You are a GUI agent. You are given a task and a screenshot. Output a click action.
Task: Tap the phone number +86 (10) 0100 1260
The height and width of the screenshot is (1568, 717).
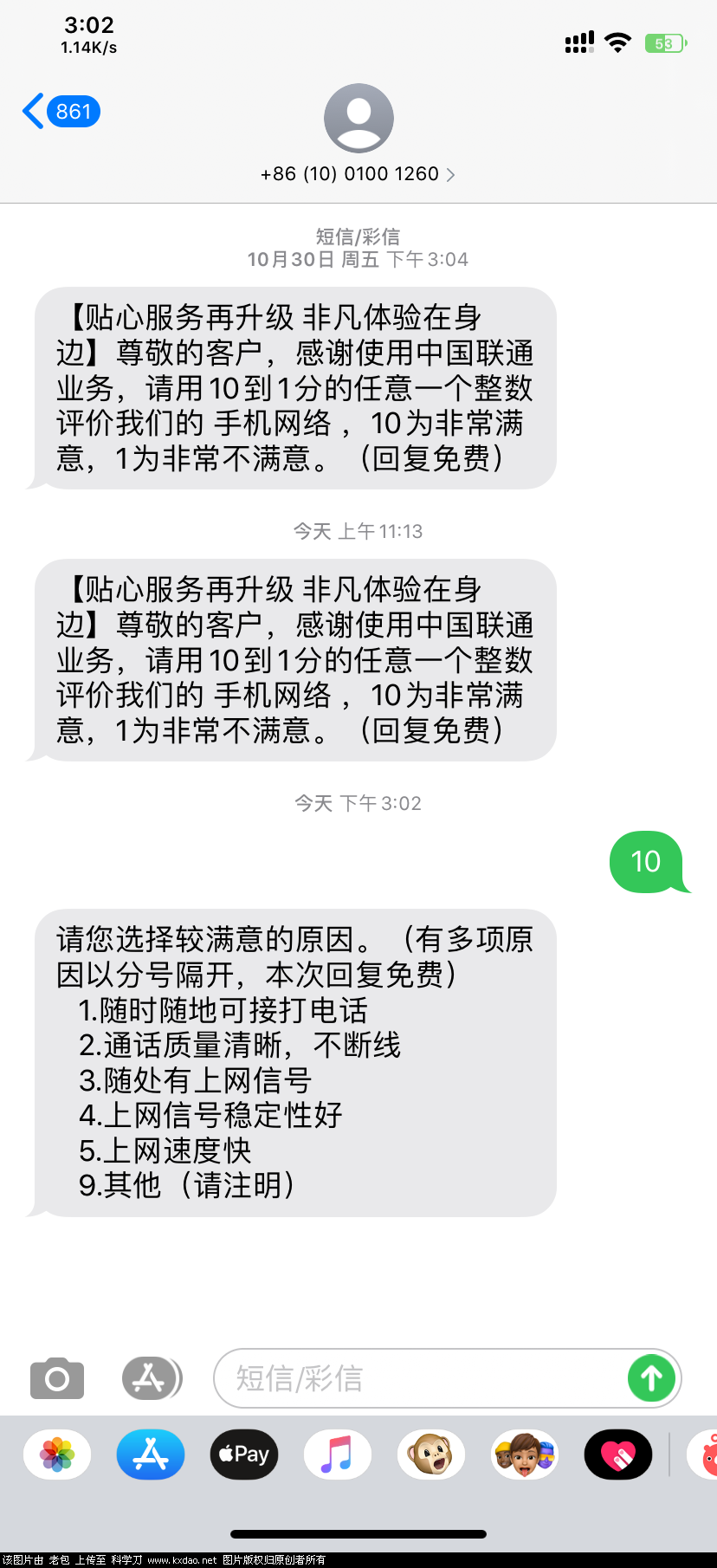[x=350, y=173]
